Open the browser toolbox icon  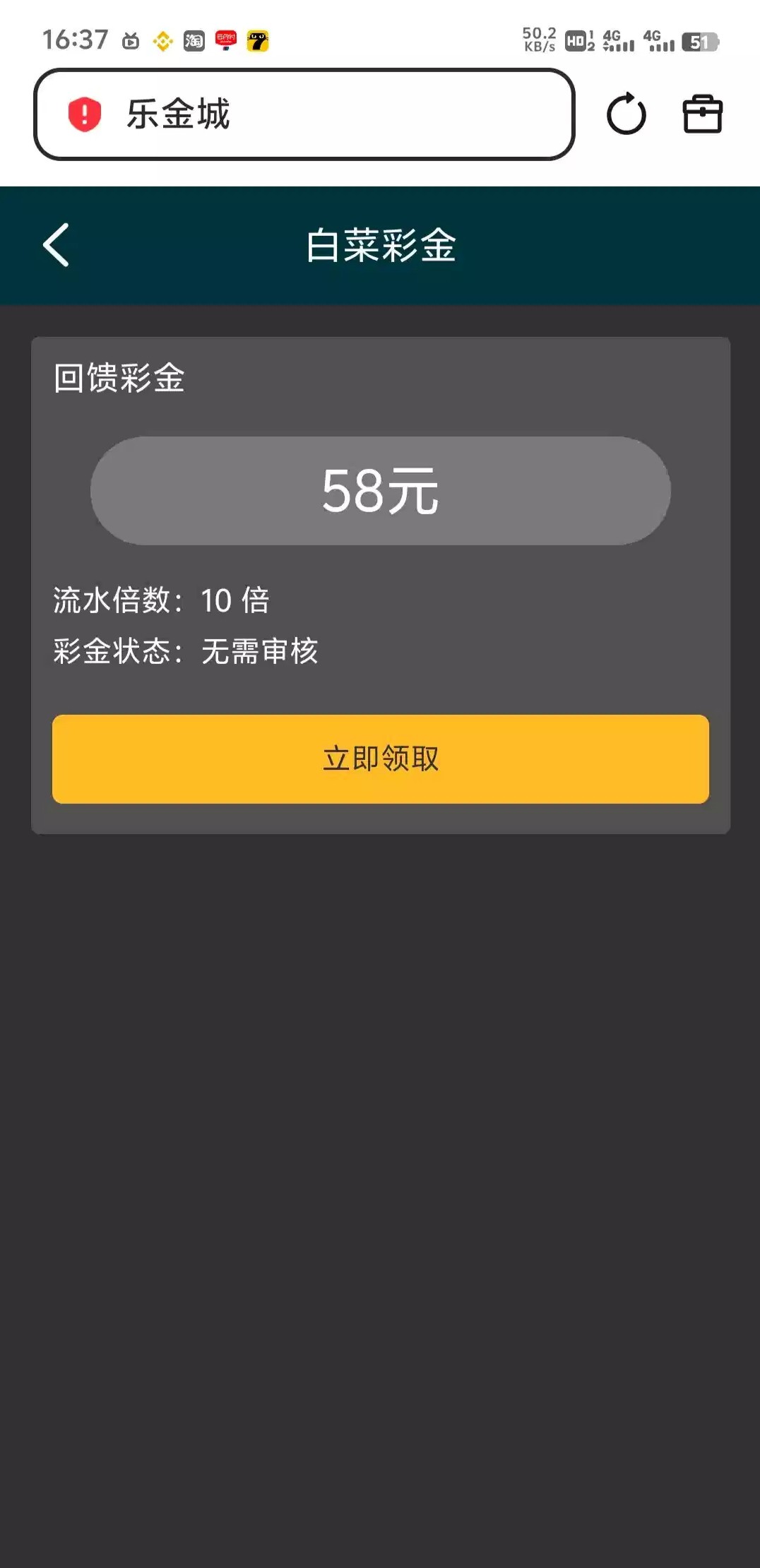coord(702,114)
